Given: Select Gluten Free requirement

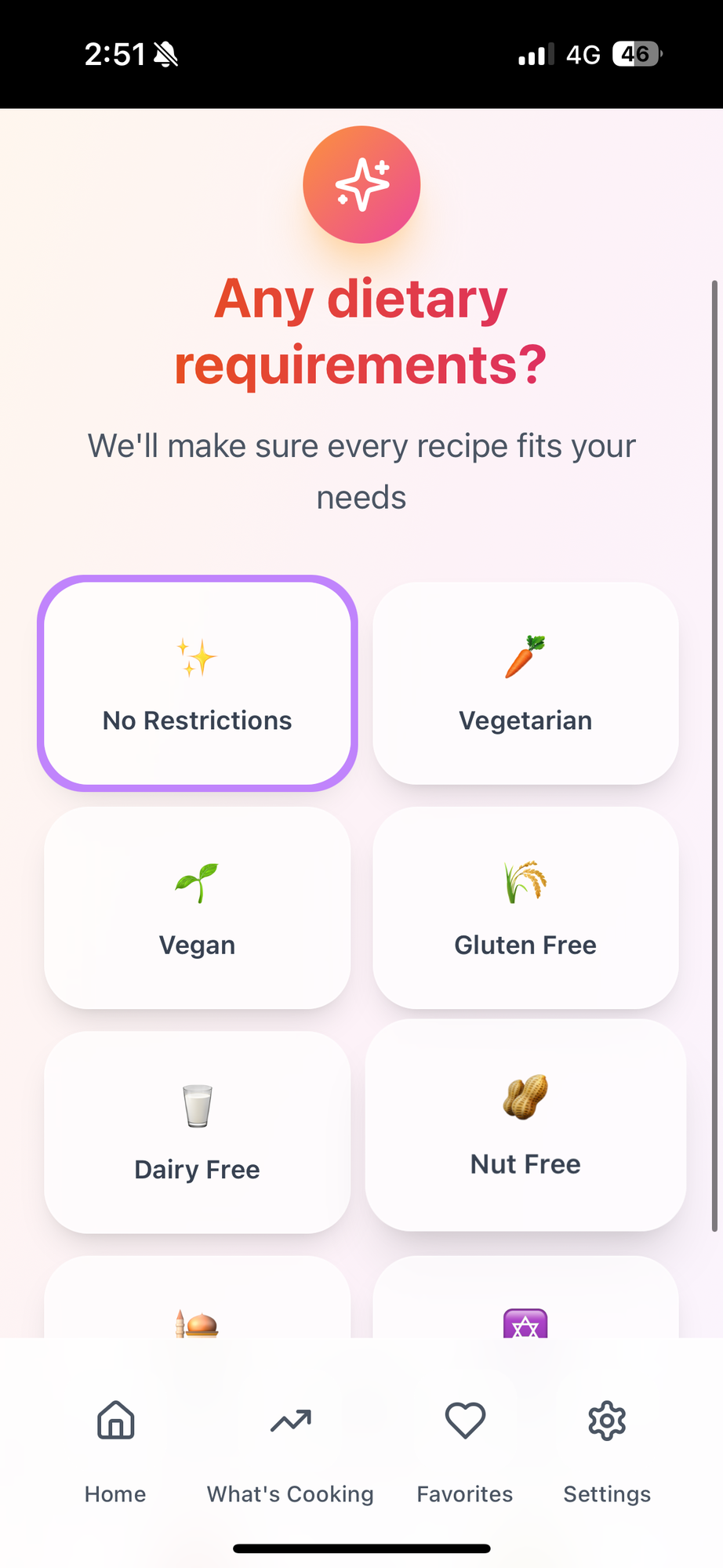Looking at the screenshot, I should (x=525, y=908).
